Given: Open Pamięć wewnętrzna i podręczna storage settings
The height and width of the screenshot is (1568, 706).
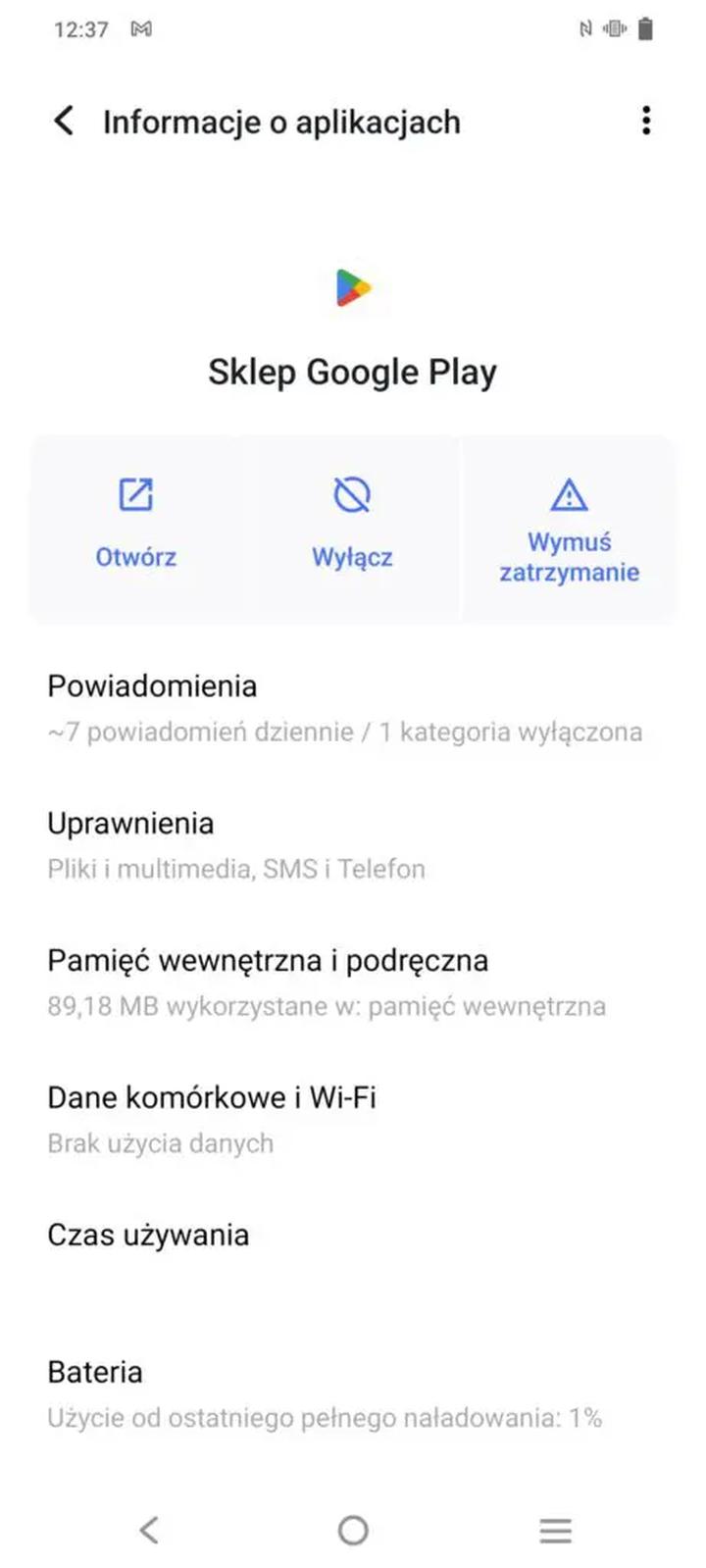Looking at the screenshot, I should point(353,981).
